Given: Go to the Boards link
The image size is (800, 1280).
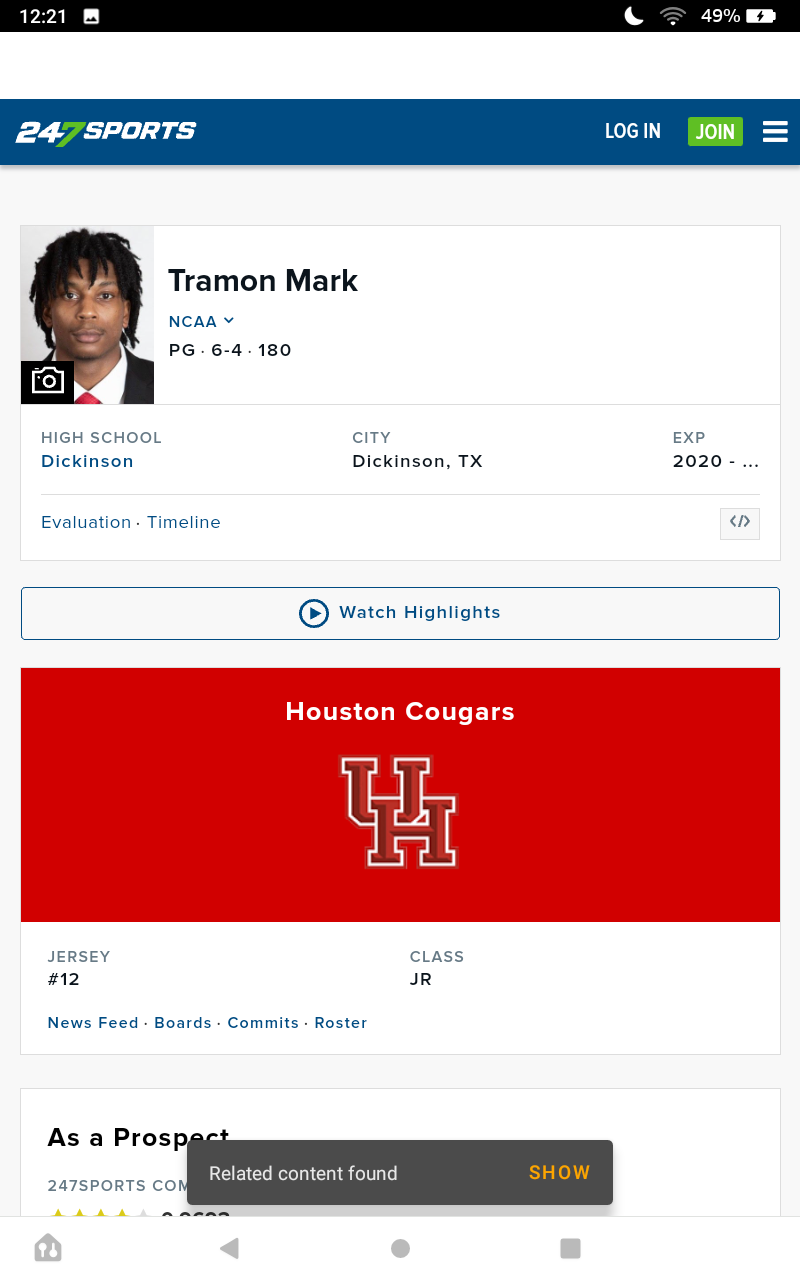Looking at the screenshot, I should click(x=183, y=1023).
